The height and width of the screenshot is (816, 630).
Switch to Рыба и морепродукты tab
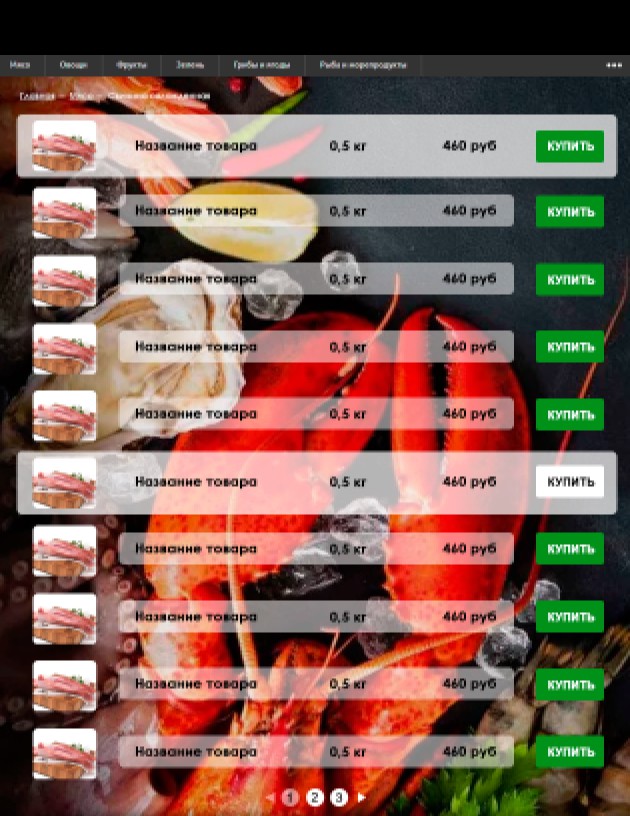363,65
